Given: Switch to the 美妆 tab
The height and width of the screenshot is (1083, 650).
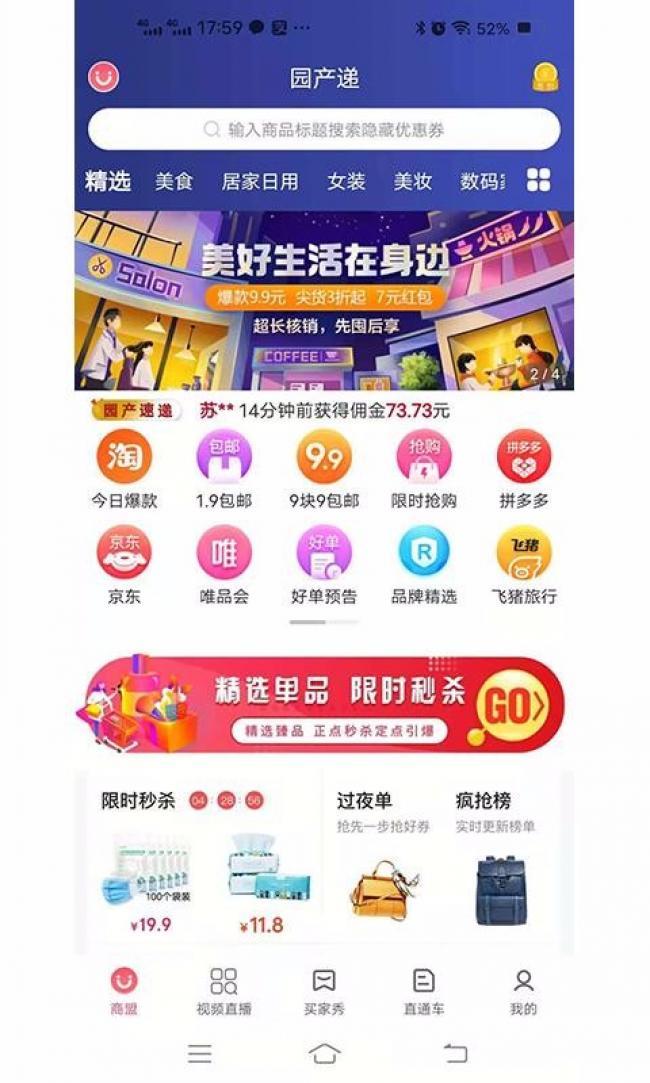Looking at the screenshot, I should click(x=412, y=182).
